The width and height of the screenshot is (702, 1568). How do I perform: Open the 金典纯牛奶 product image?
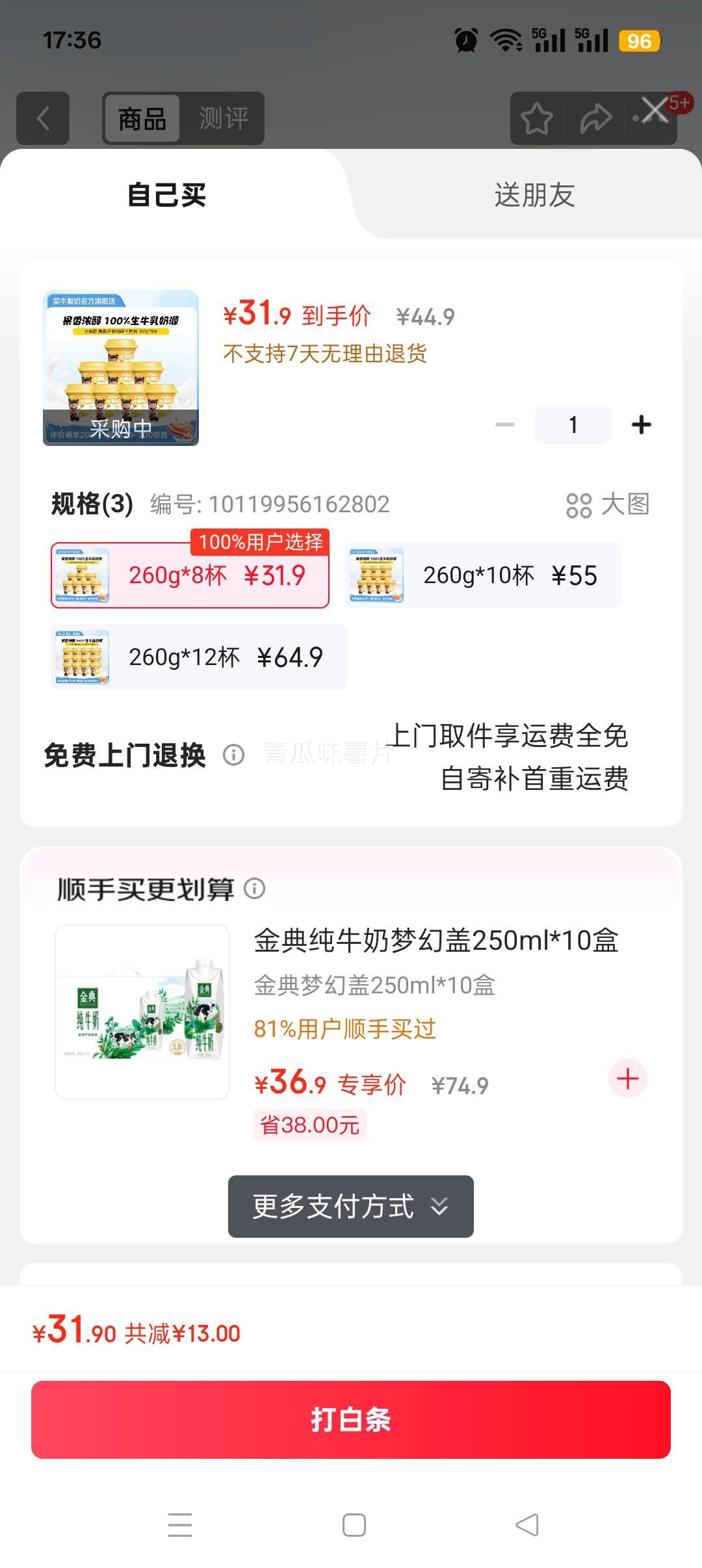[142, 1012]
